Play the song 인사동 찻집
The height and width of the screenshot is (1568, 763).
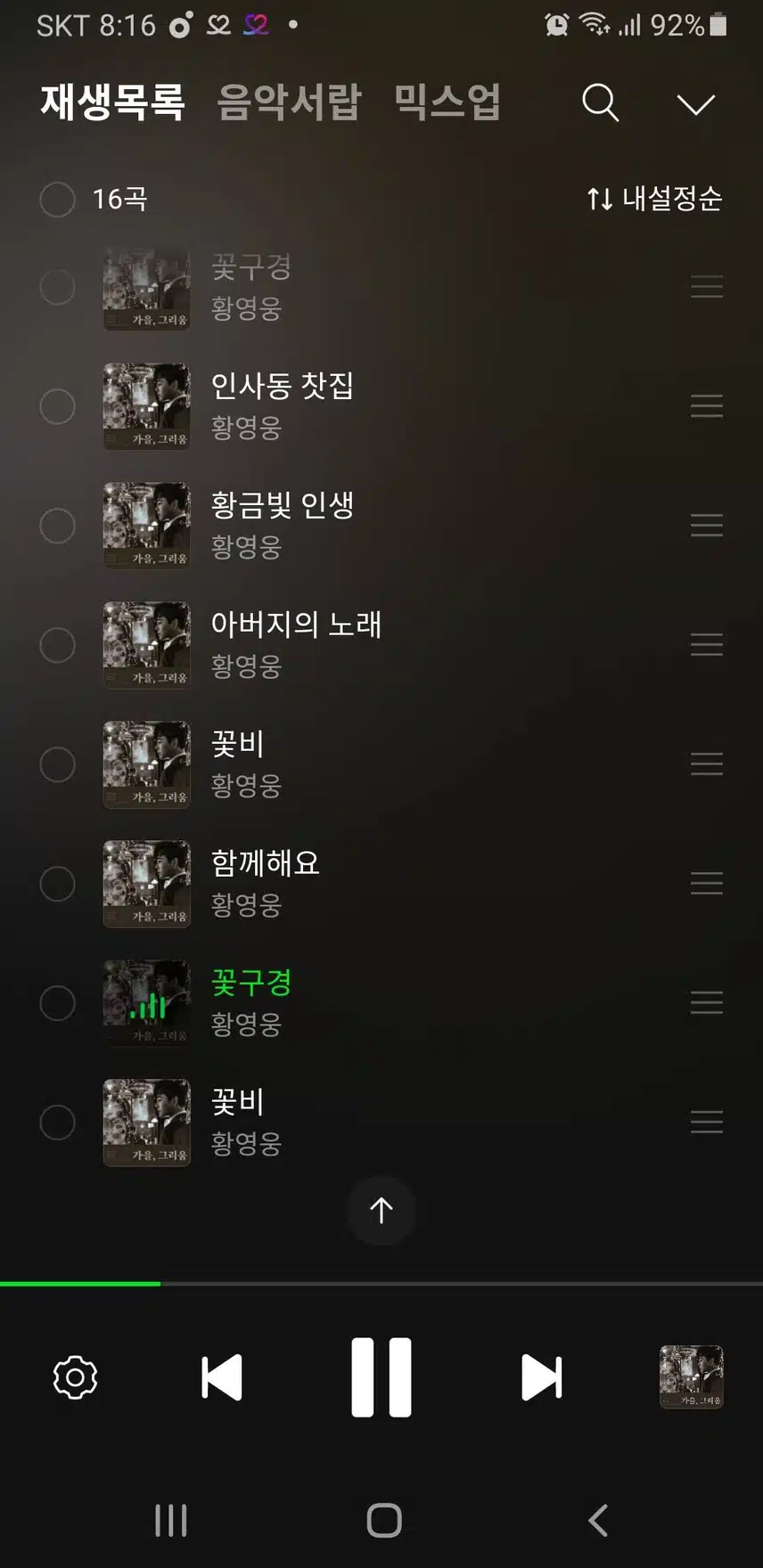pos(282,387)
